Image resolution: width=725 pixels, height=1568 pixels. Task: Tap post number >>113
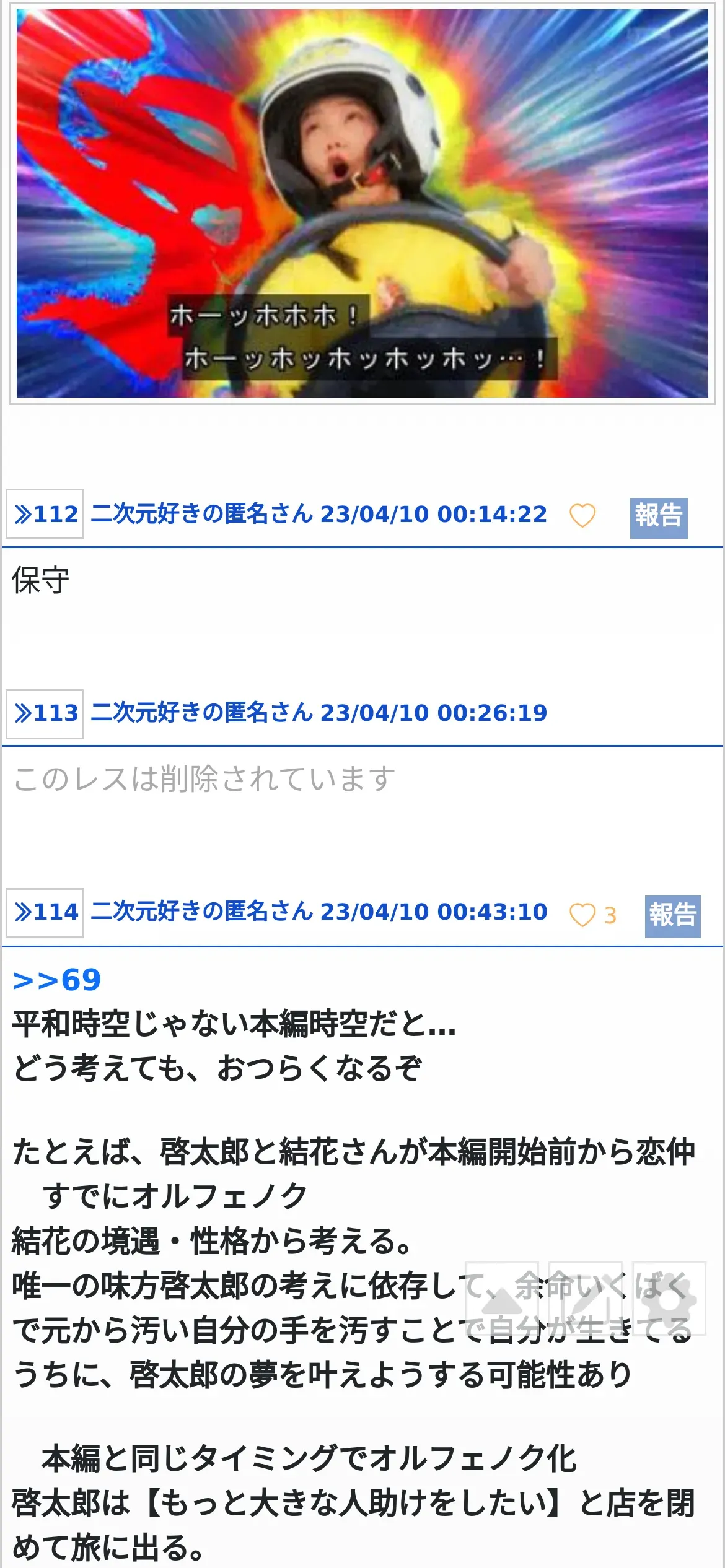(45, 713)
